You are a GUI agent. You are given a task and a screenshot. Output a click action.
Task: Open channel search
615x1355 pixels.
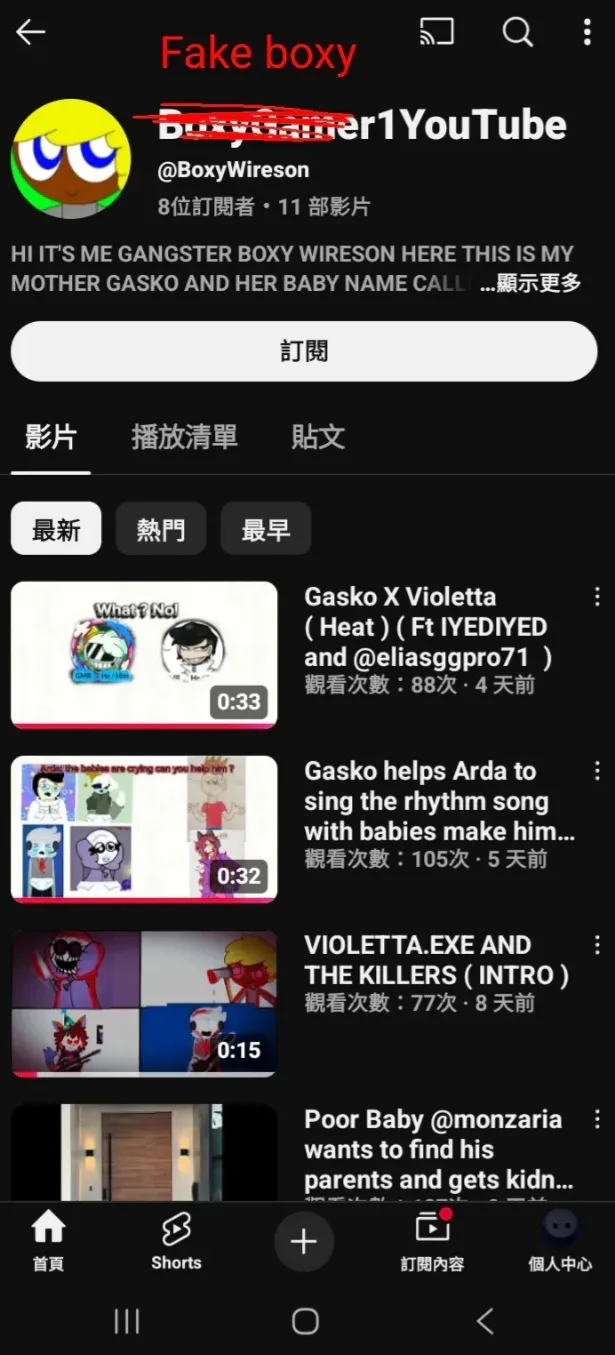[x=517, y=32]
